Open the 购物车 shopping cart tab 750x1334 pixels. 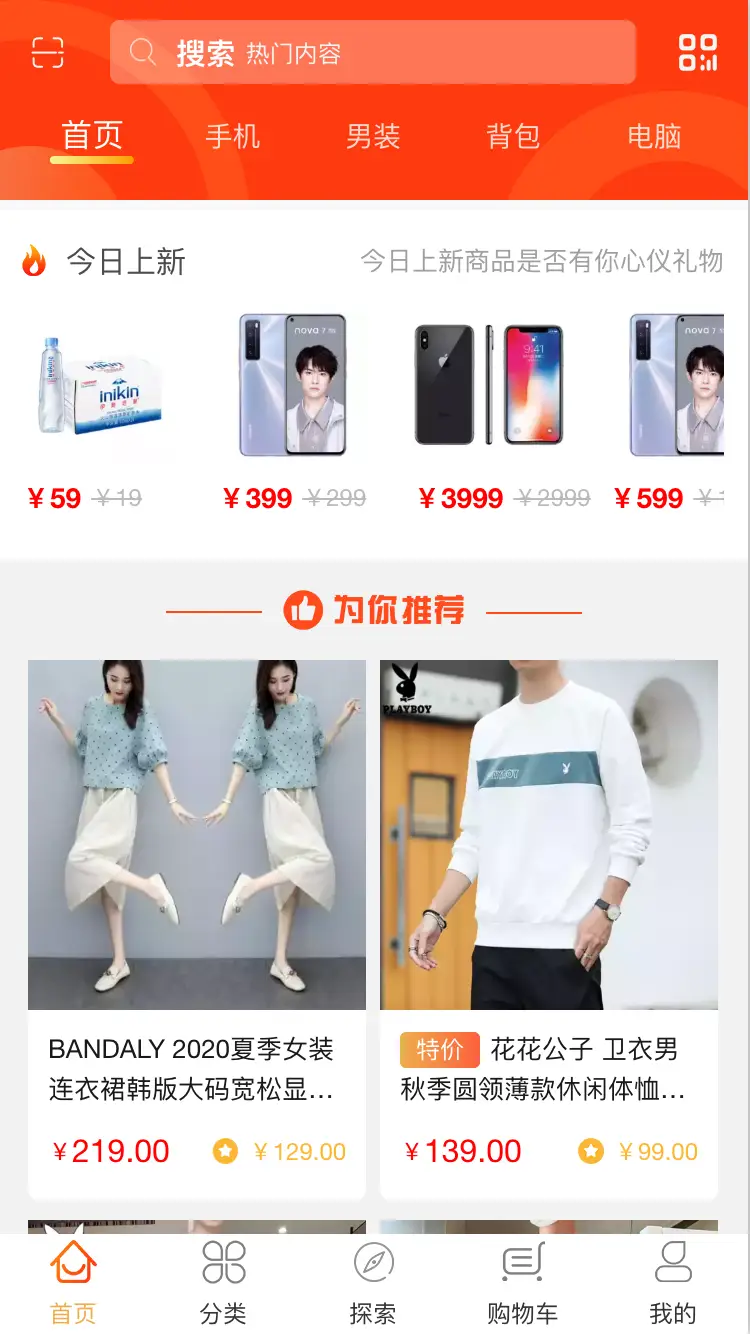(522, 1284)
